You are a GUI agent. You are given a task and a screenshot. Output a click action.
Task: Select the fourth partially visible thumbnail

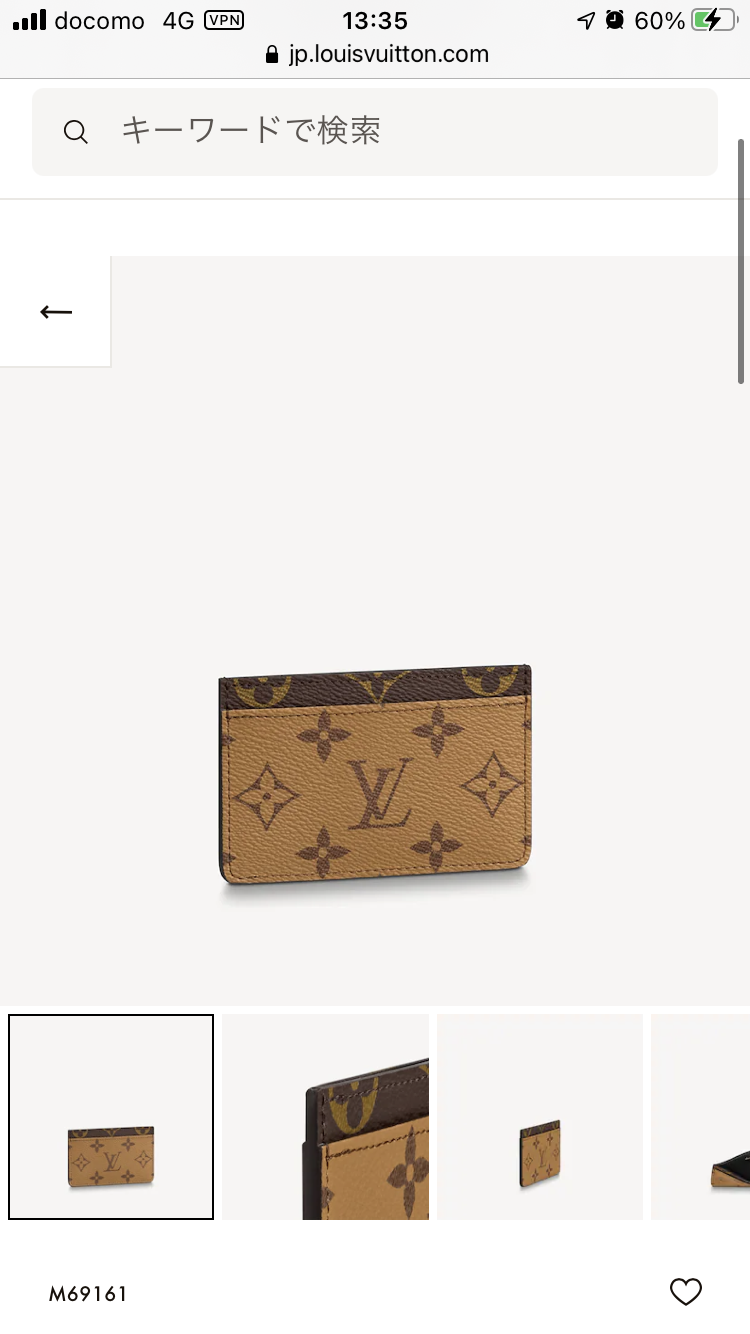click(x=701, y=1117)
